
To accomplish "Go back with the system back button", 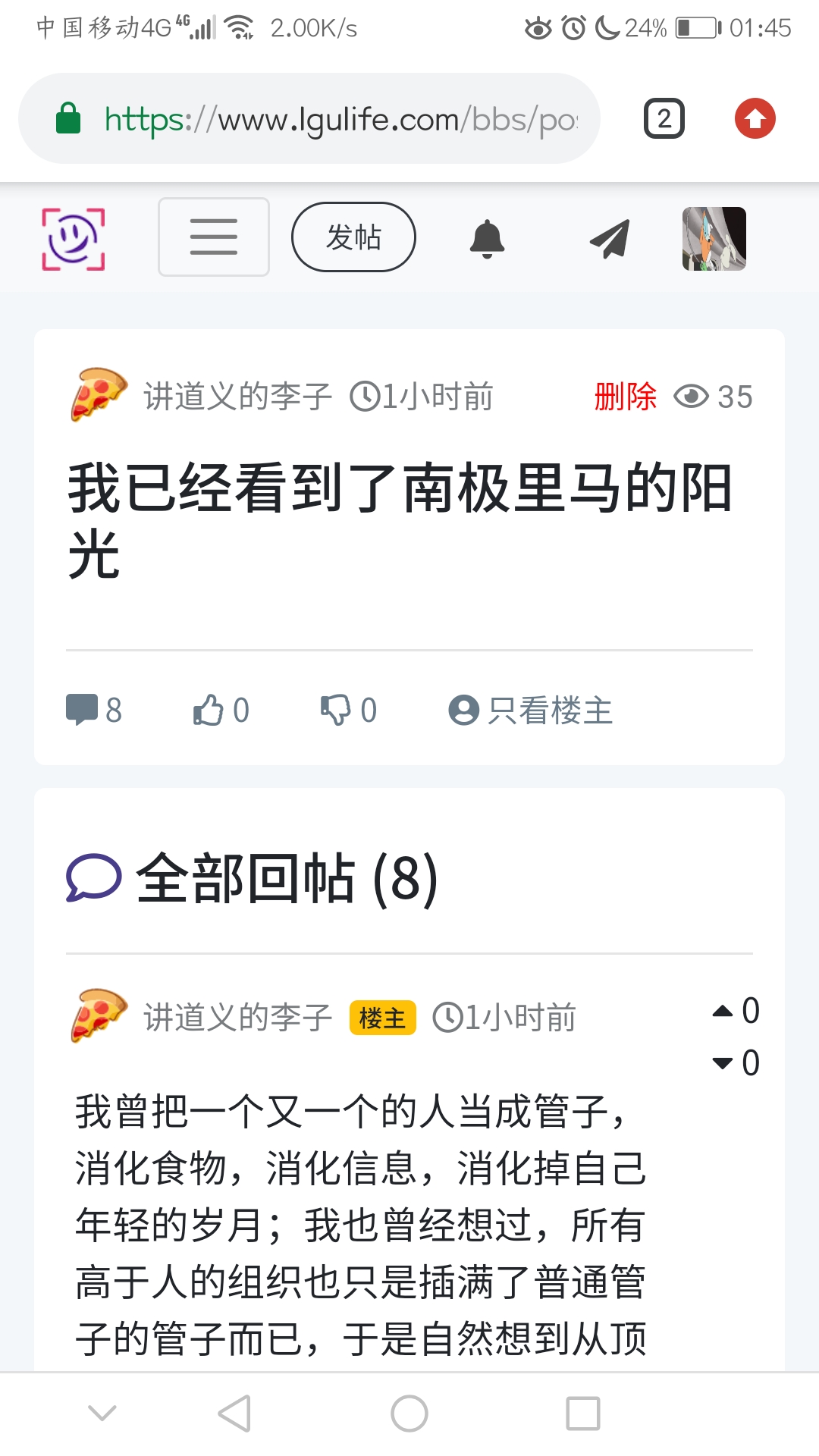I will pyautogui.click(x=234, y=1414).
